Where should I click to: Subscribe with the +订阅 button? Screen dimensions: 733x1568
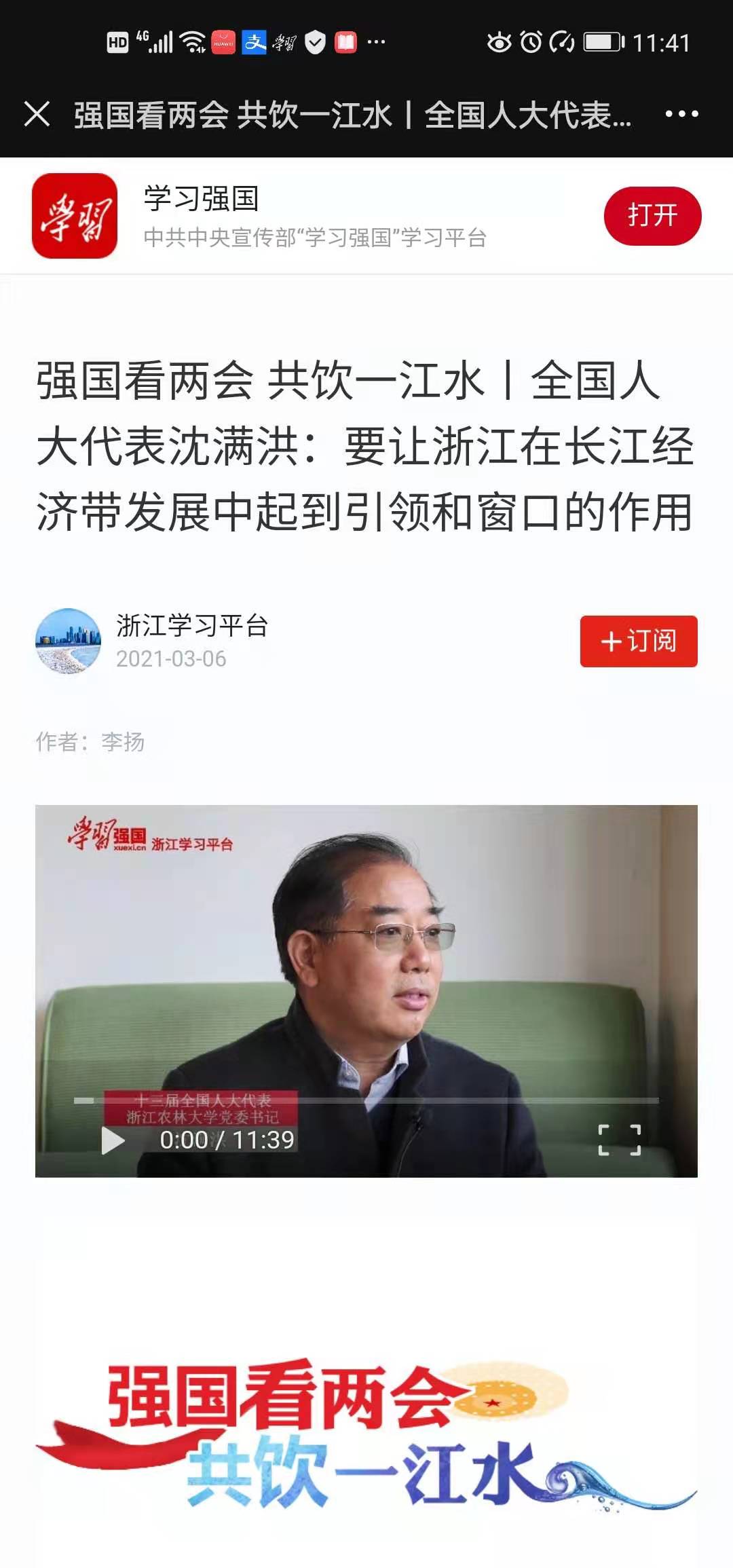coord(638,641)
